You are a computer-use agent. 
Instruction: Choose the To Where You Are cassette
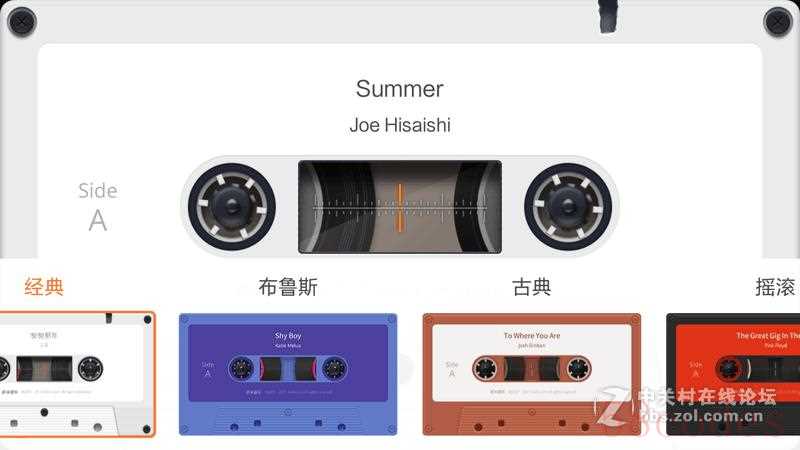point(531,374)
